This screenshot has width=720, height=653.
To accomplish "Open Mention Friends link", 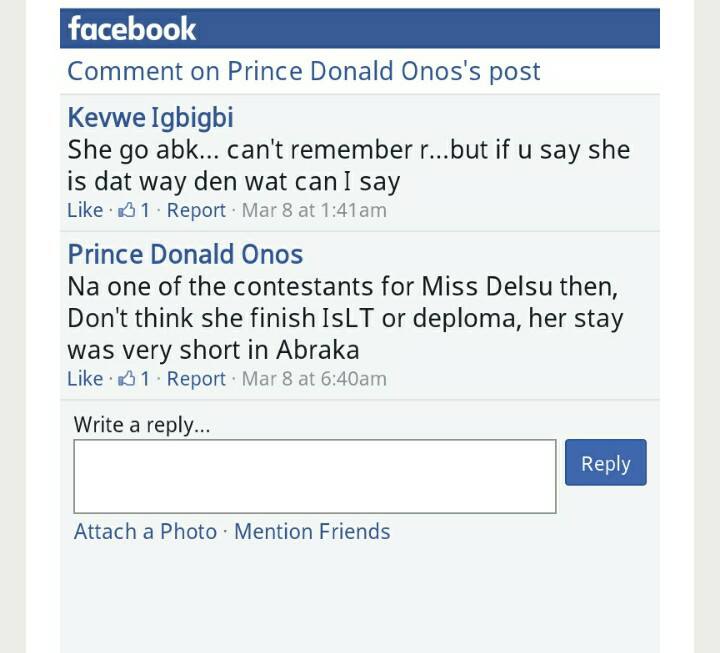I will [x=312, y=531].
